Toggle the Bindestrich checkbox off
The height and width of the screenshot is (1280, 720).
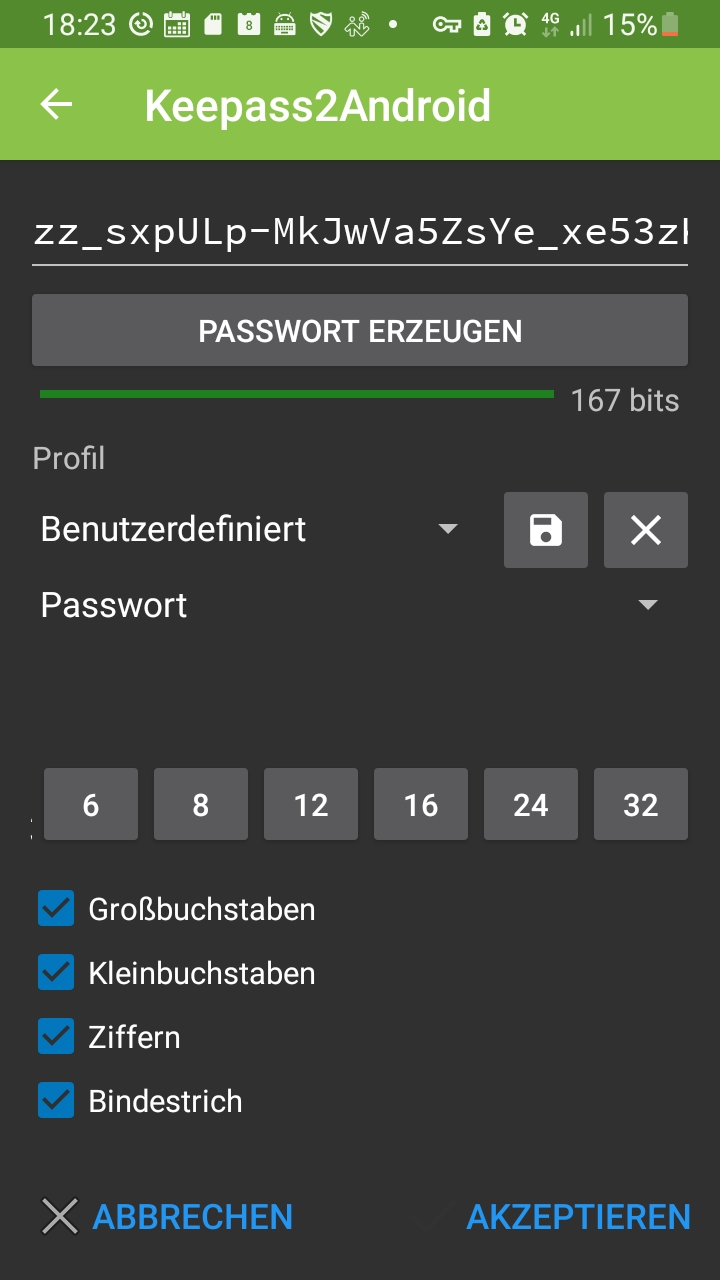[x=56, y=1100]
